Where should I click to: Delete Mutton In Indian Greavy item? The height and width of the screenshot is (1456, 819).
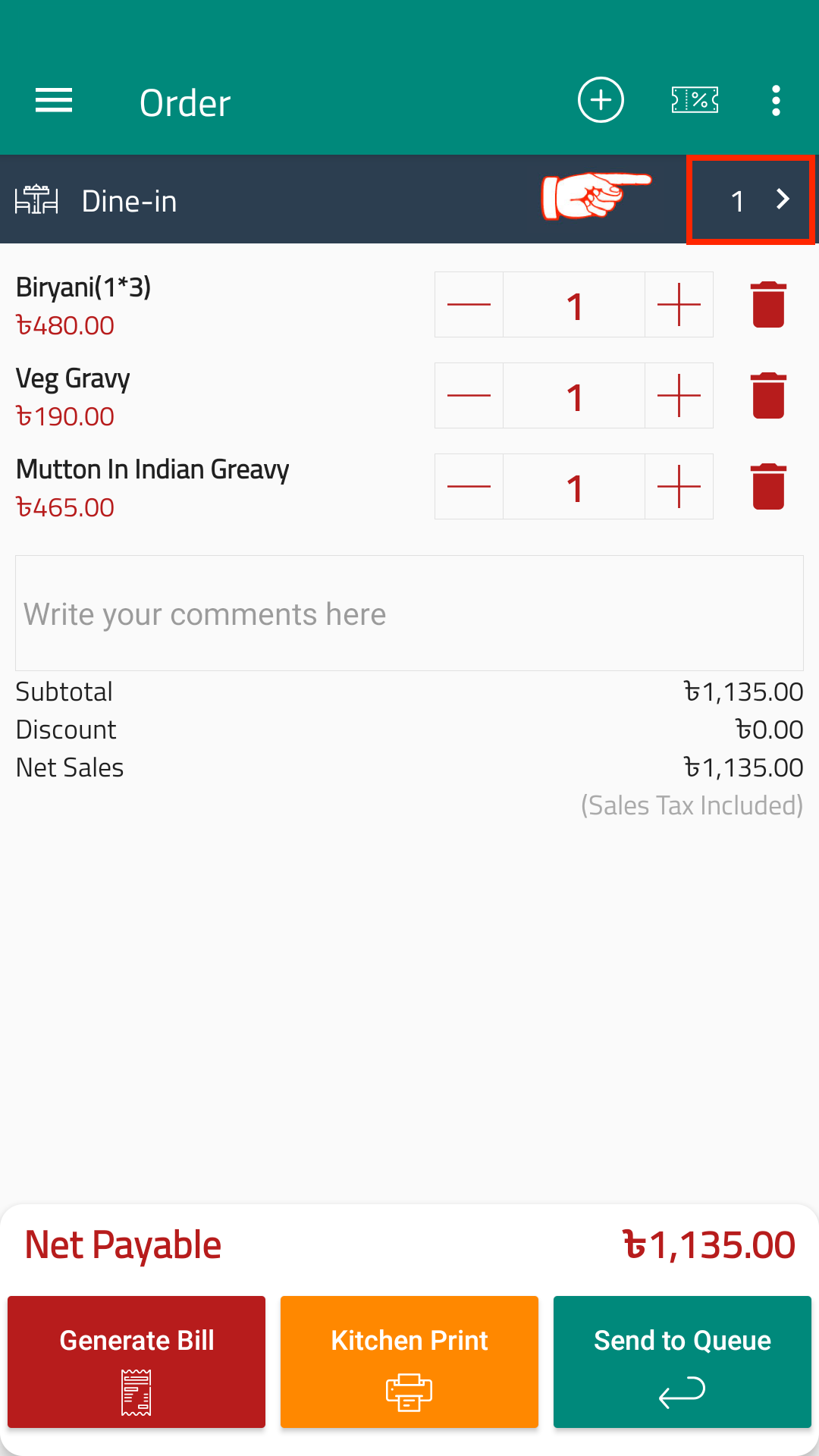pos(768,487)
